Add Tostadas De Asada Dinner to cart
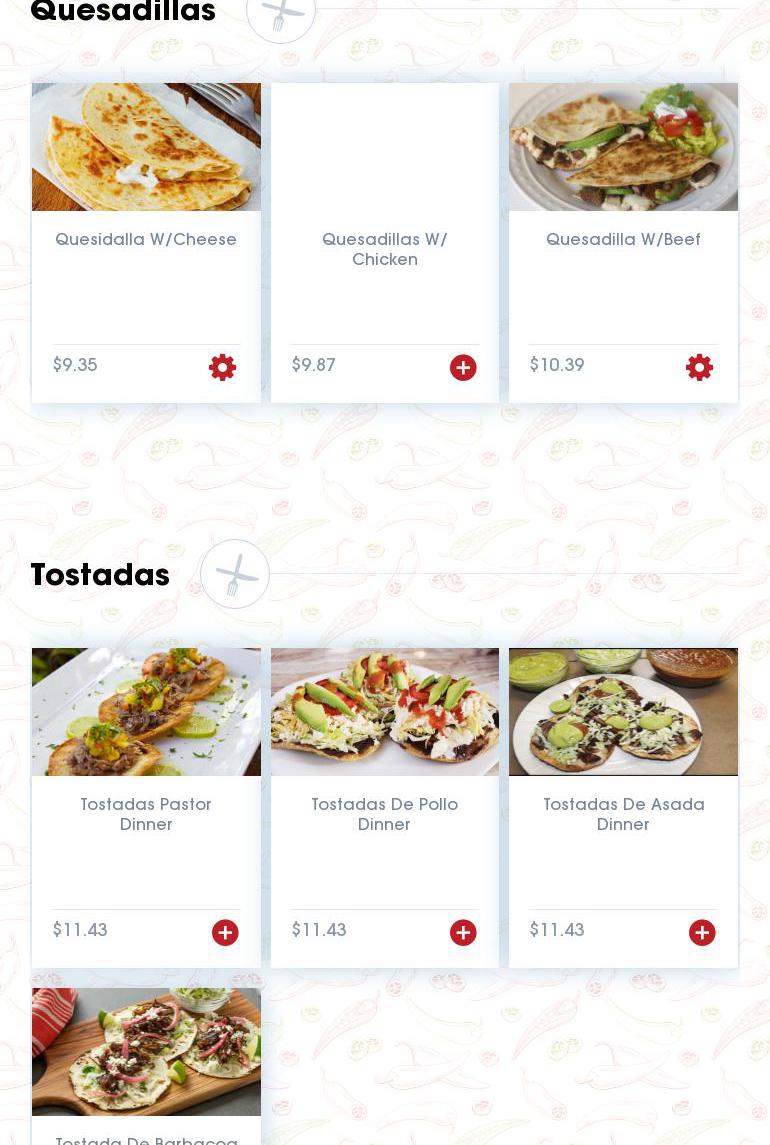This screenshot has width=770, height=1145. [702, 933]
